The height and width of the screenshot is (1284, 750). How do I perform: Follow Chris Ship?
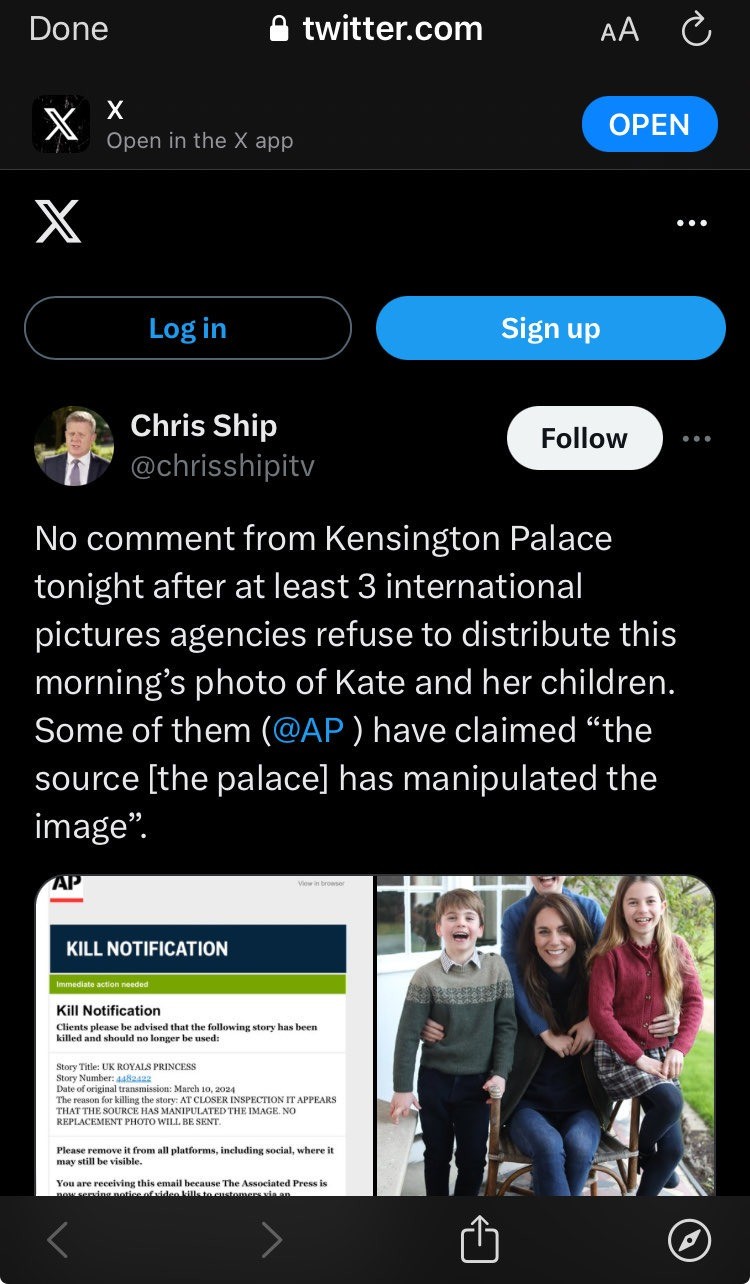[584, 438]
